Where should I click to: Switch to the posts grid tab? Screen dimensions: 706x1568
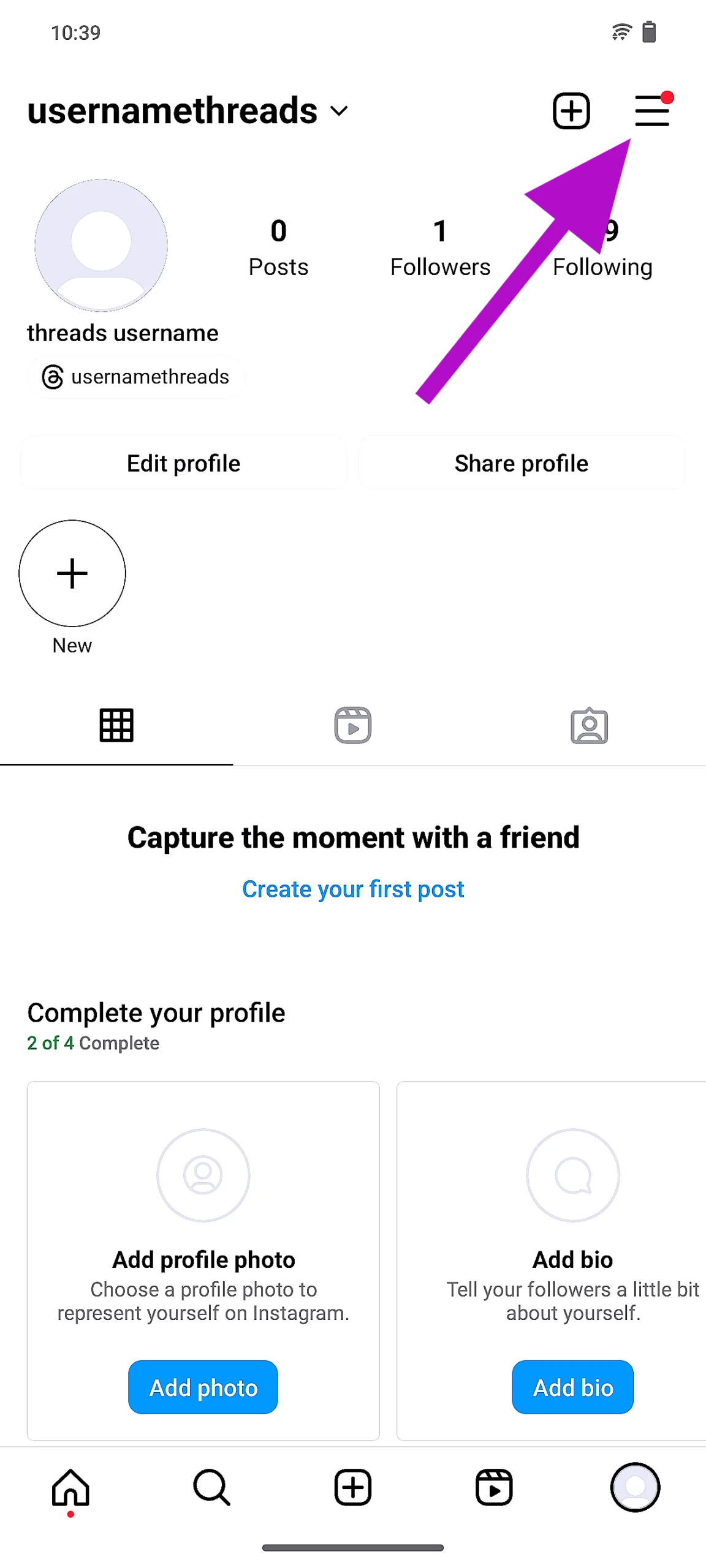pos(116,725)
